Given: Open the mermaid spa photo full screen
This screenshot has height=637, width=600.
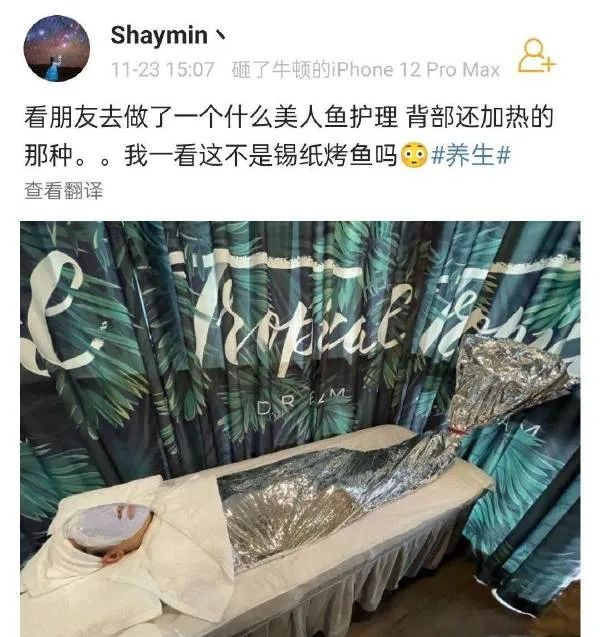Looking at the screenshot, I should [300, 428].
